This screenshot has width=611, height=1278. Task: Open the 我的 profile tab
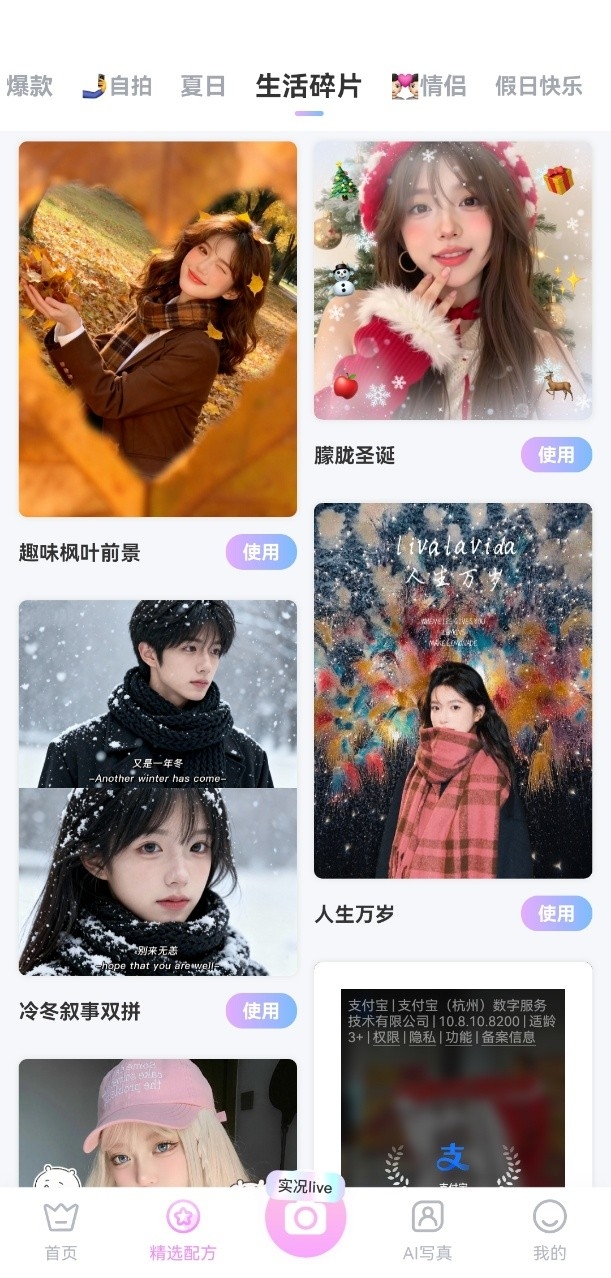549,1231
